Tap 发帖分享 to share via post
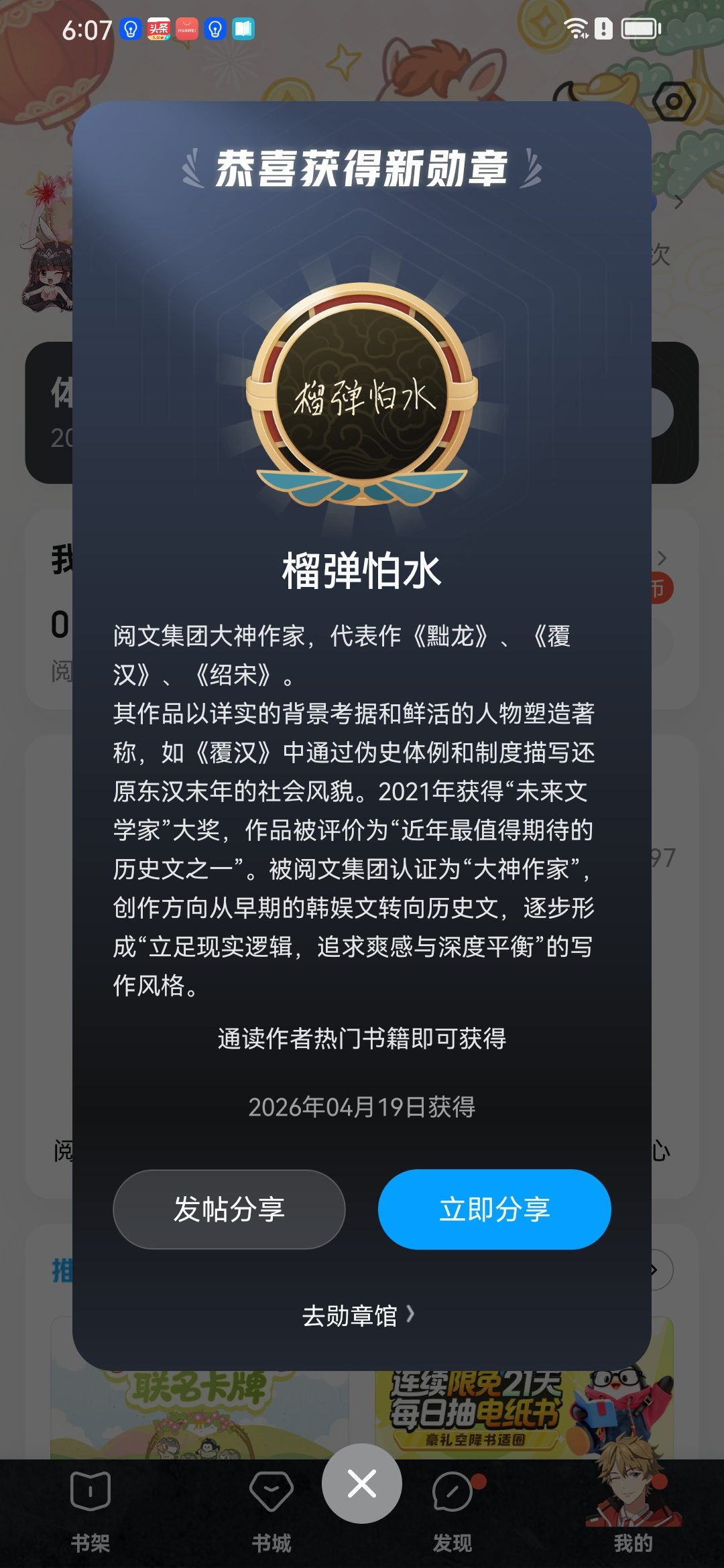The width and height of the screenshot is (724, 1568). tap(229, 1210)
